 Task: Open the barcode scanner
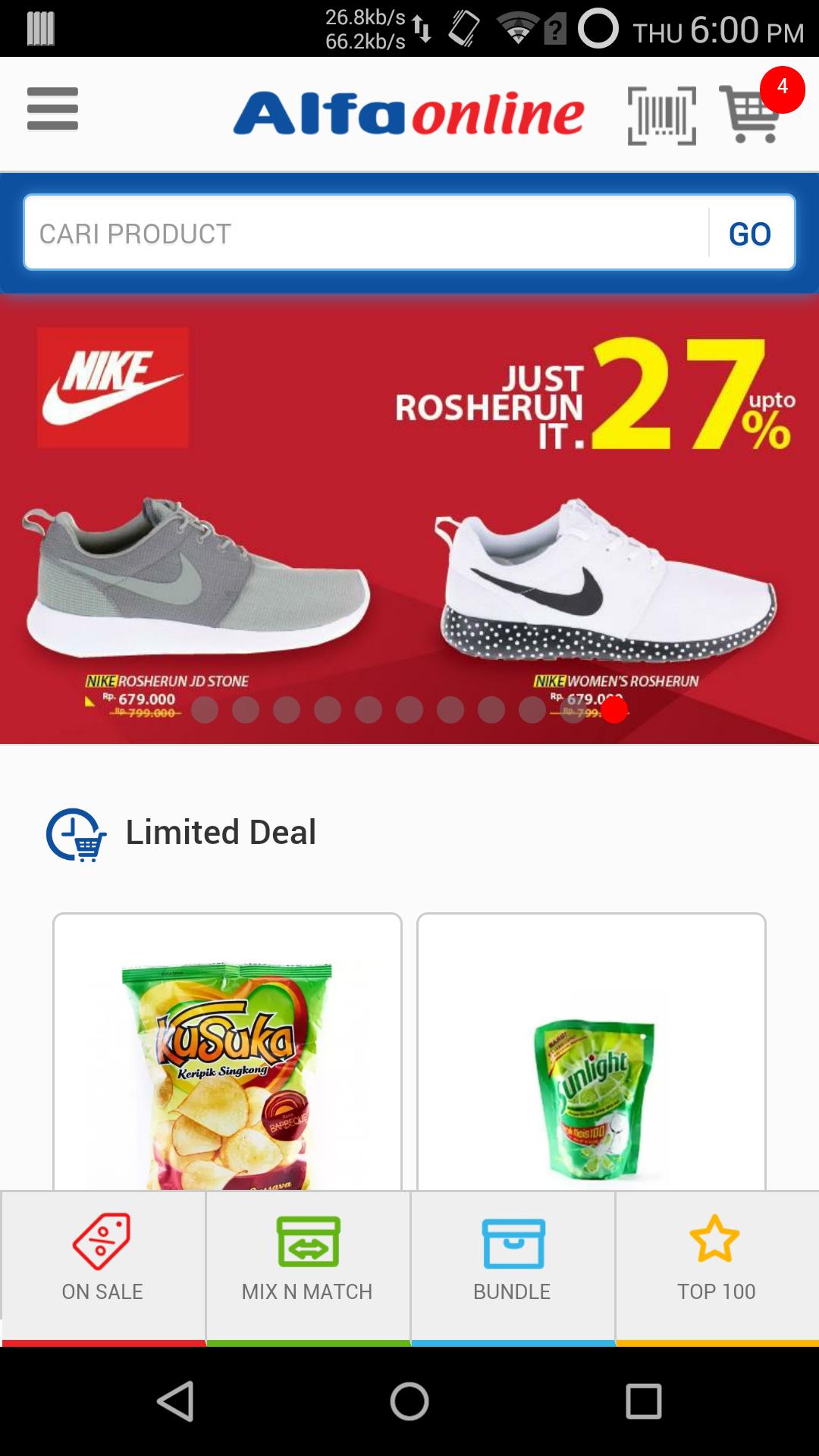tap(662, 115)
